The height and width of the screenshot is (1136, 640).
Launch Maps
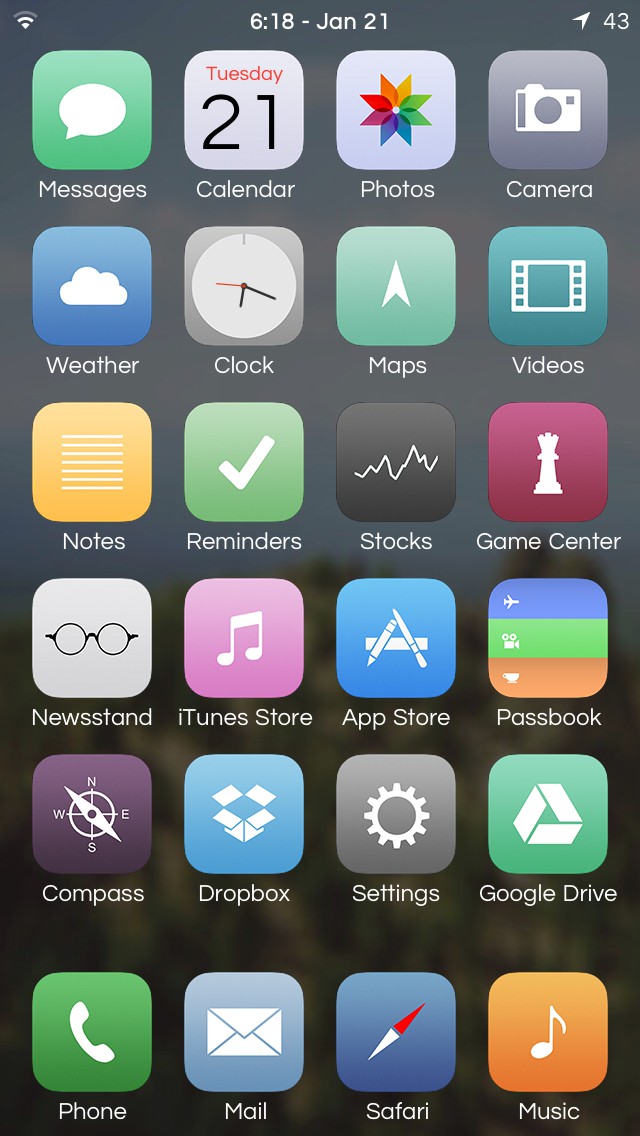pyautogui.click(x=396, y=286)
